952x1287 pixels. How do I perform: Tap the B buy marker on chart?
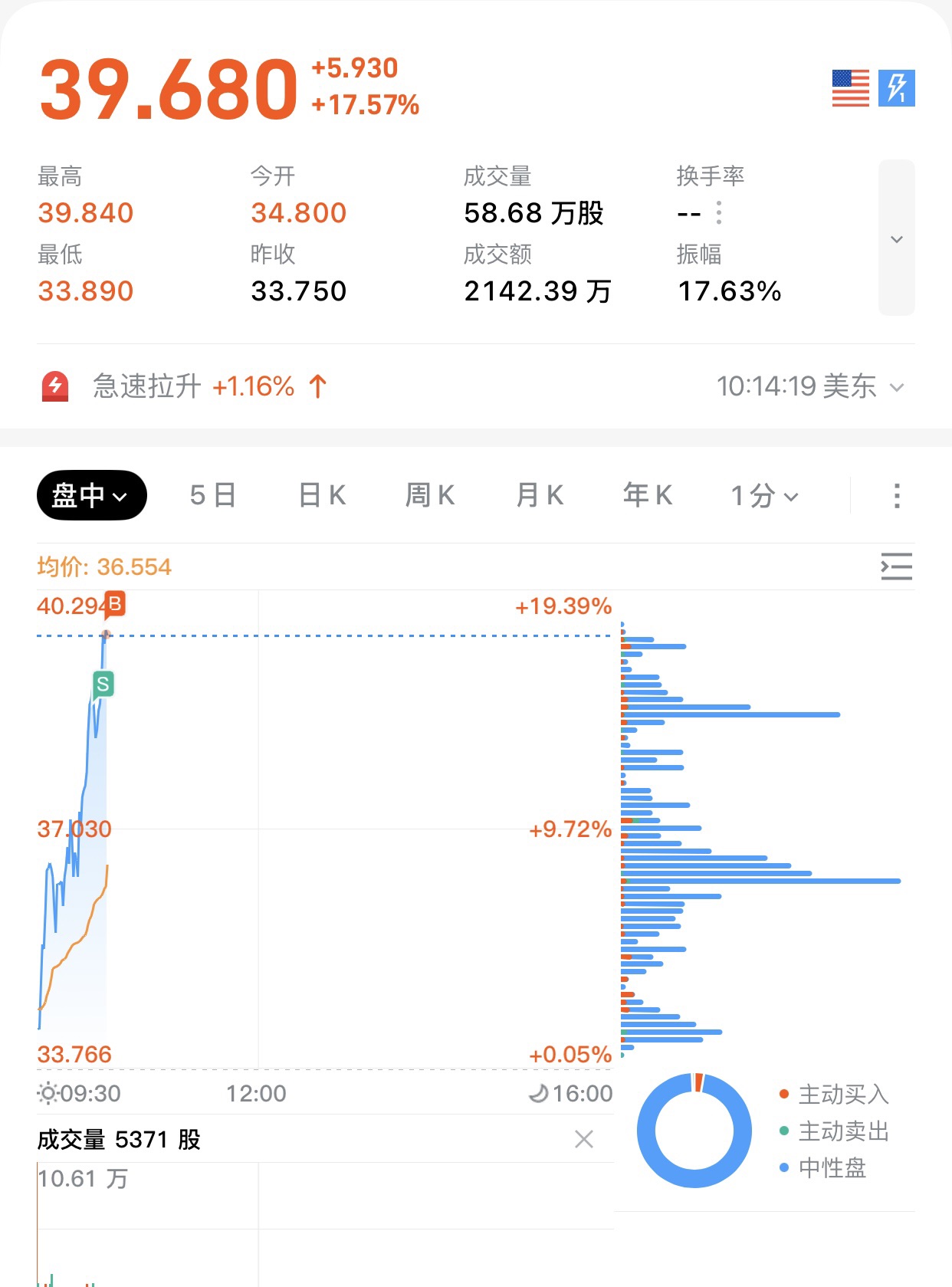pyautogui.click(x=114, y=604)
